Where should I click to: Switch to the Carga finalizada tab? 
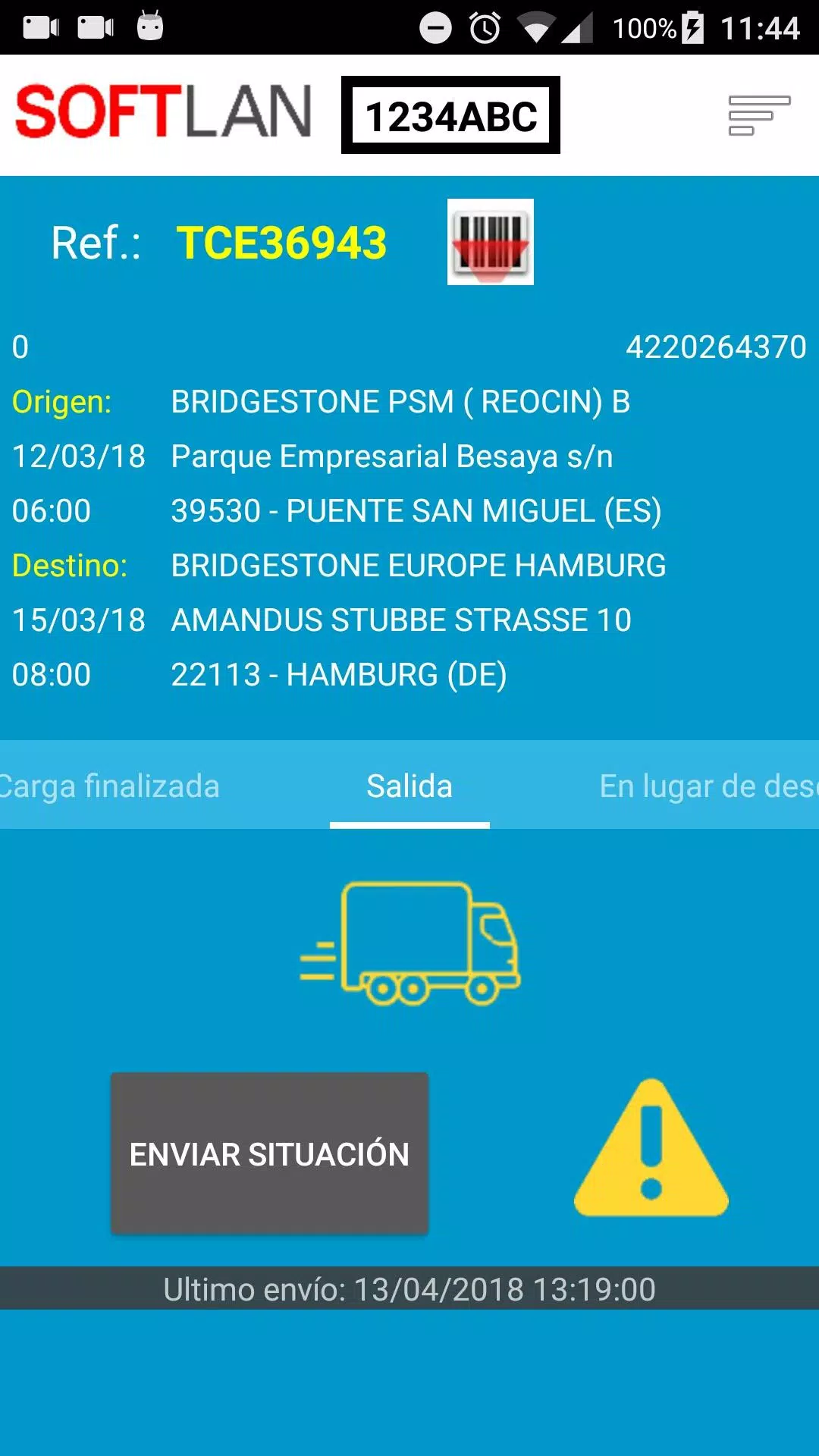pos(110,786)
